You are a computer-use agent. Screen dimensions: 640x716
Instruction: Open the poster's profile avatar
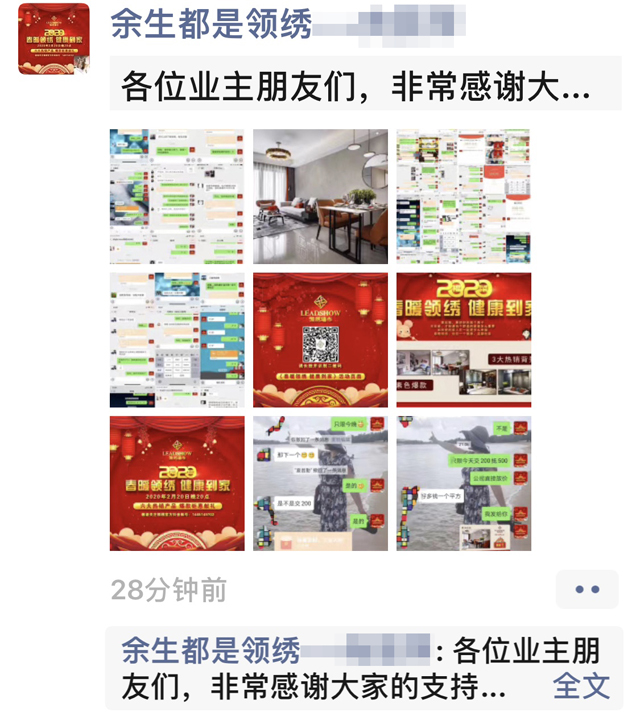click(54, 39)
